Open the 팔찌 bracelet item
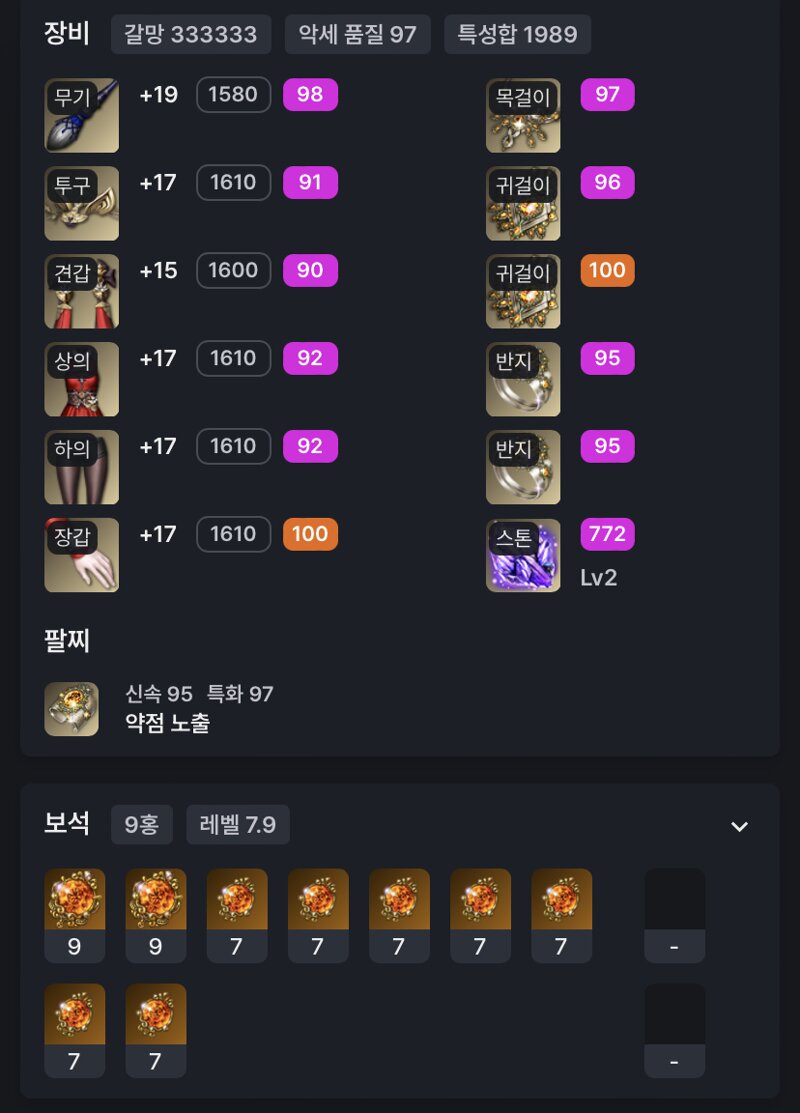800x1113 pixels. coord(72,709)
